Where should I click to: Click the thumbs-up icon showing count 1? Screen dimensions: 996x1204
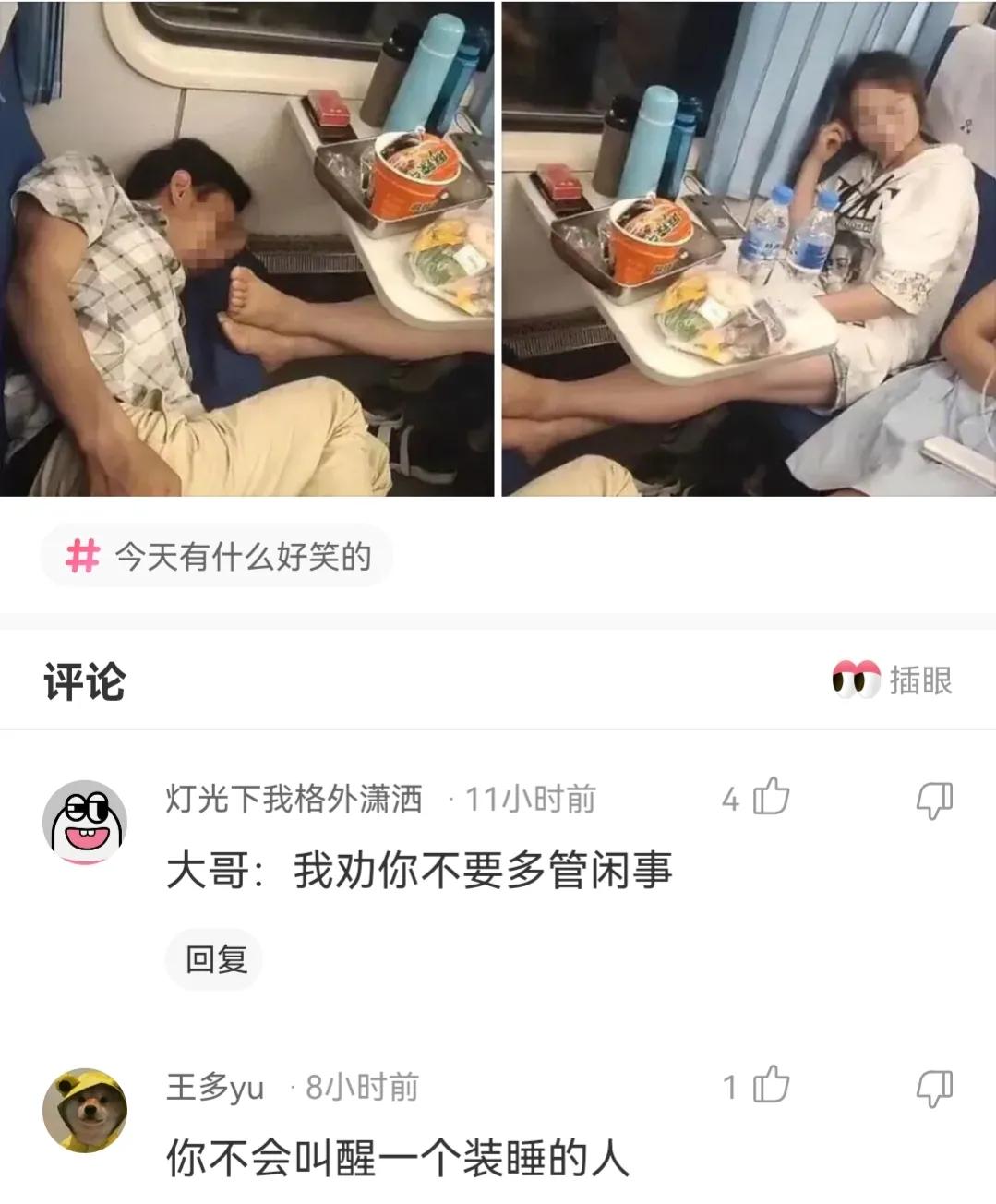coord(771,1088)
